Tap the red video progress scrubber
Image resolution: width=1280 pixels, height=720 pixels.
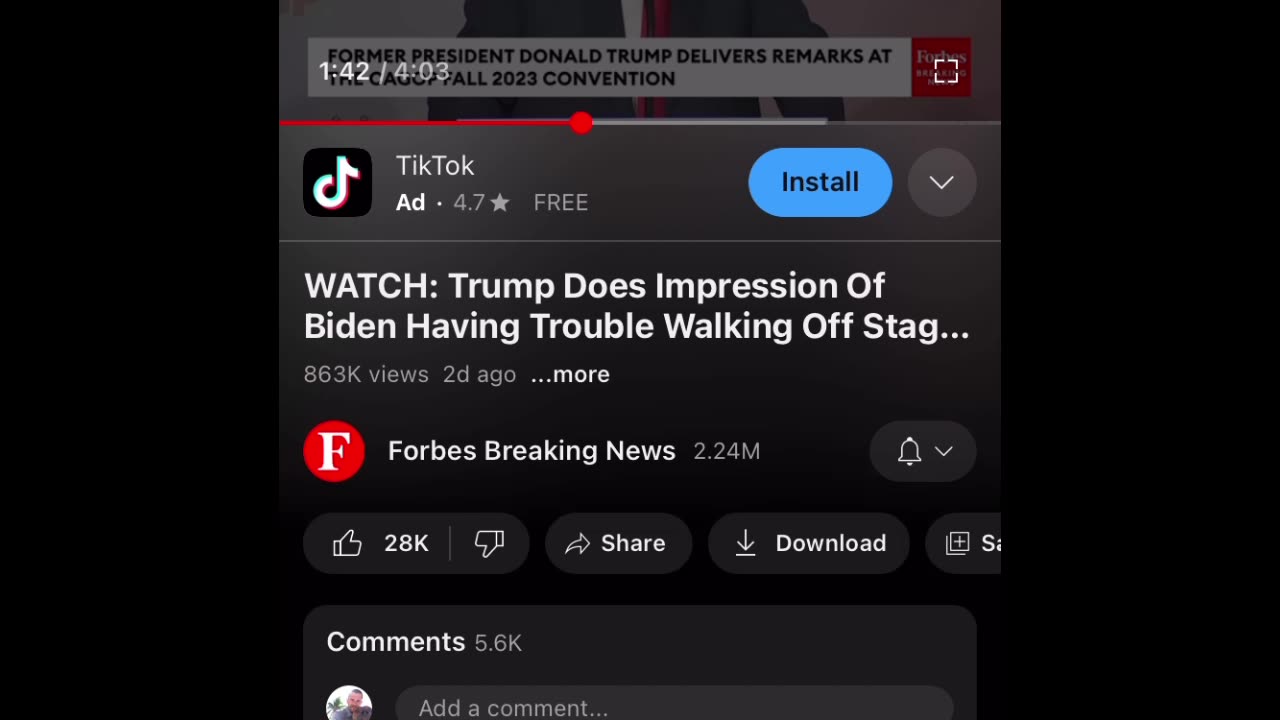[582, 123]
